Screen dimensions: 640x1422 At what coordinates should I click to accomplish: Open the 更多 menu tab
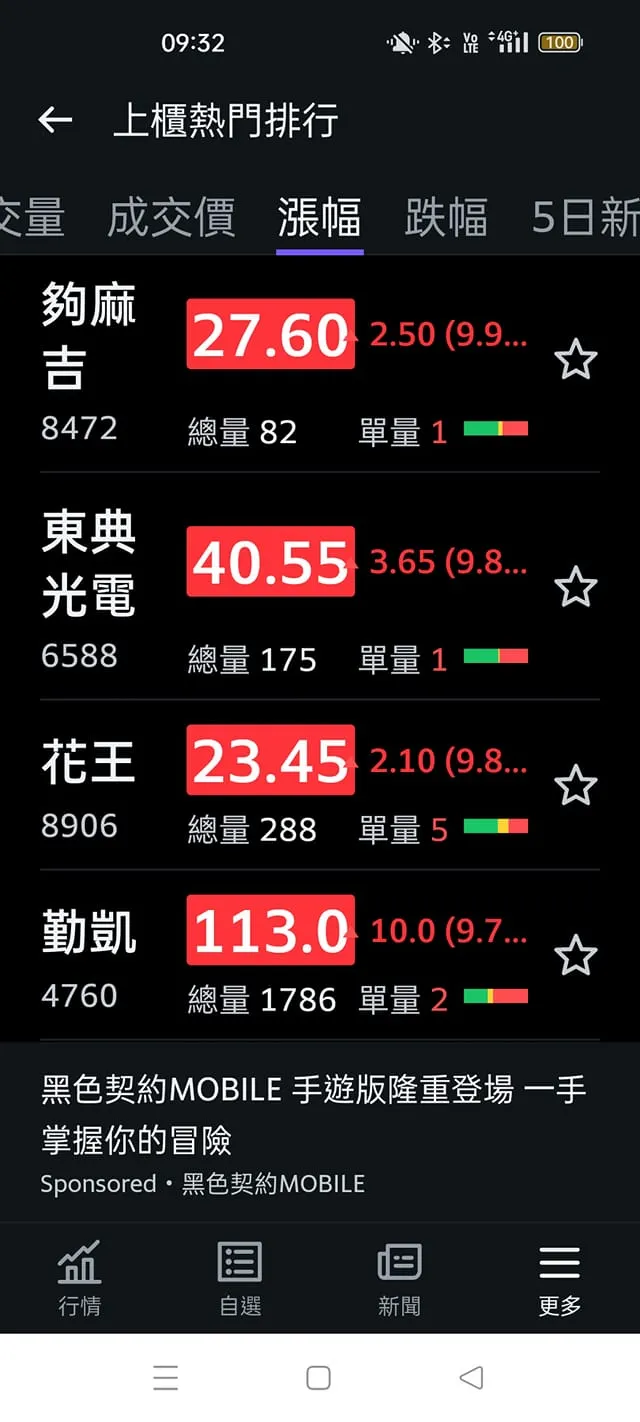click(x=559, y=1278)
